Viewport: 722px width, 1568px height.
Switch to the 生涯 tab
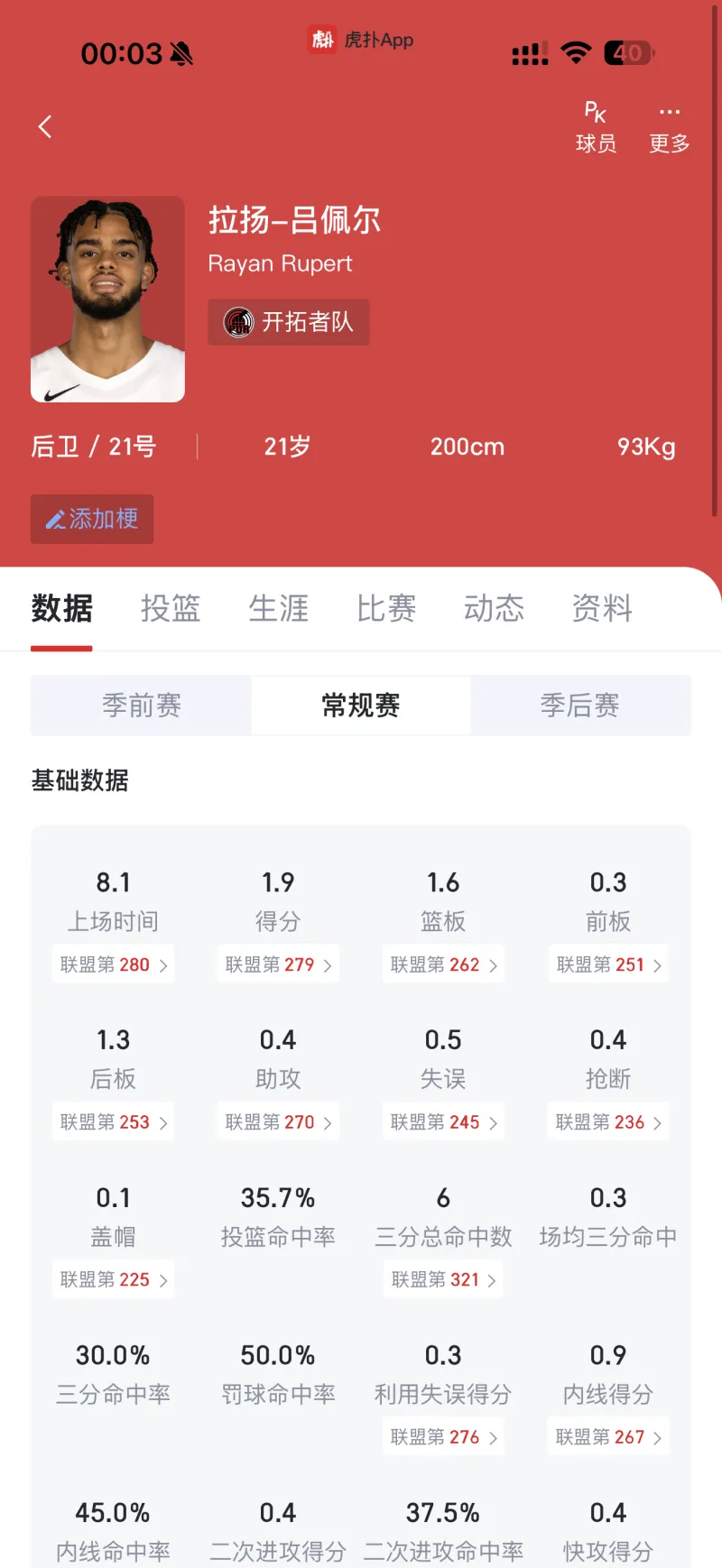point(278,608)
